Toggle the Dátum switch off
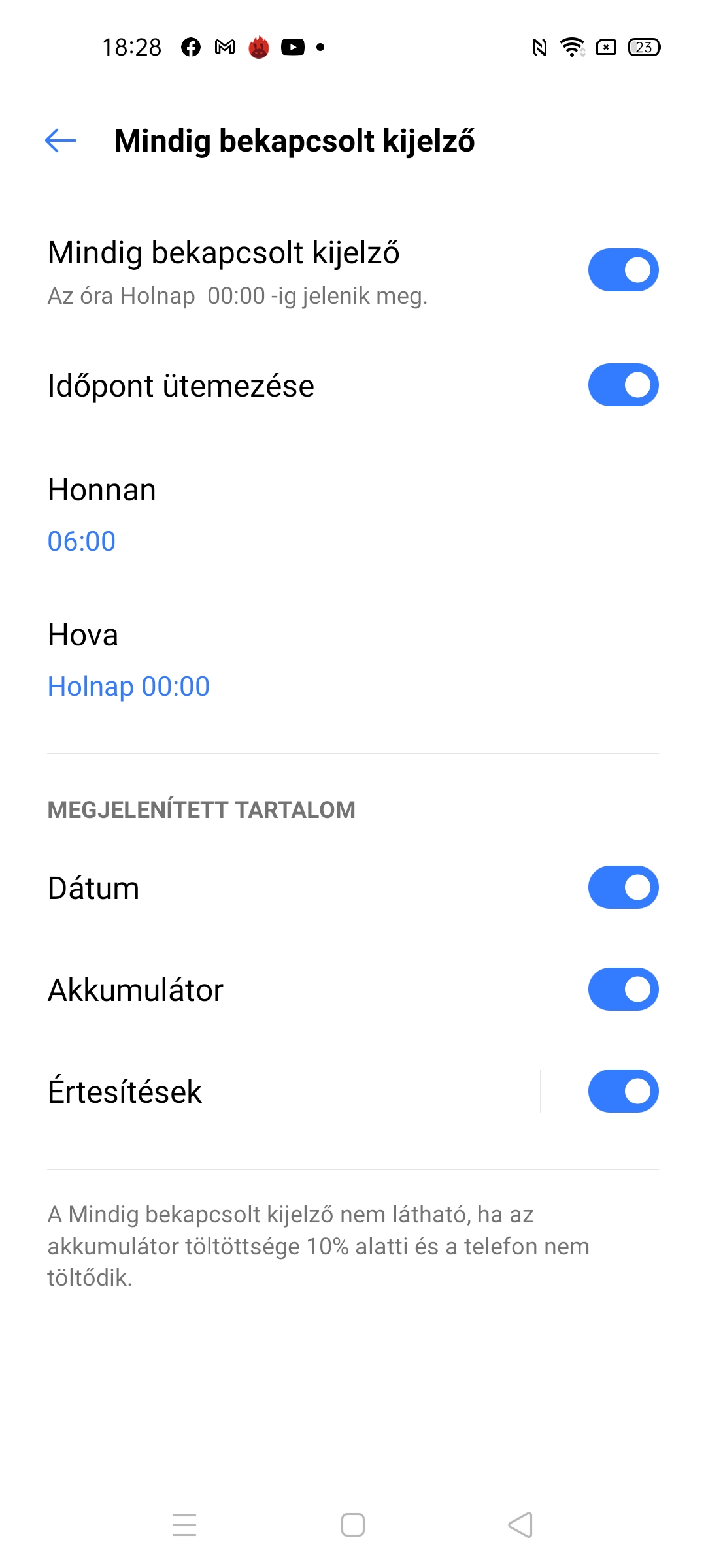 pyautogui.click(x=623, y=887)
